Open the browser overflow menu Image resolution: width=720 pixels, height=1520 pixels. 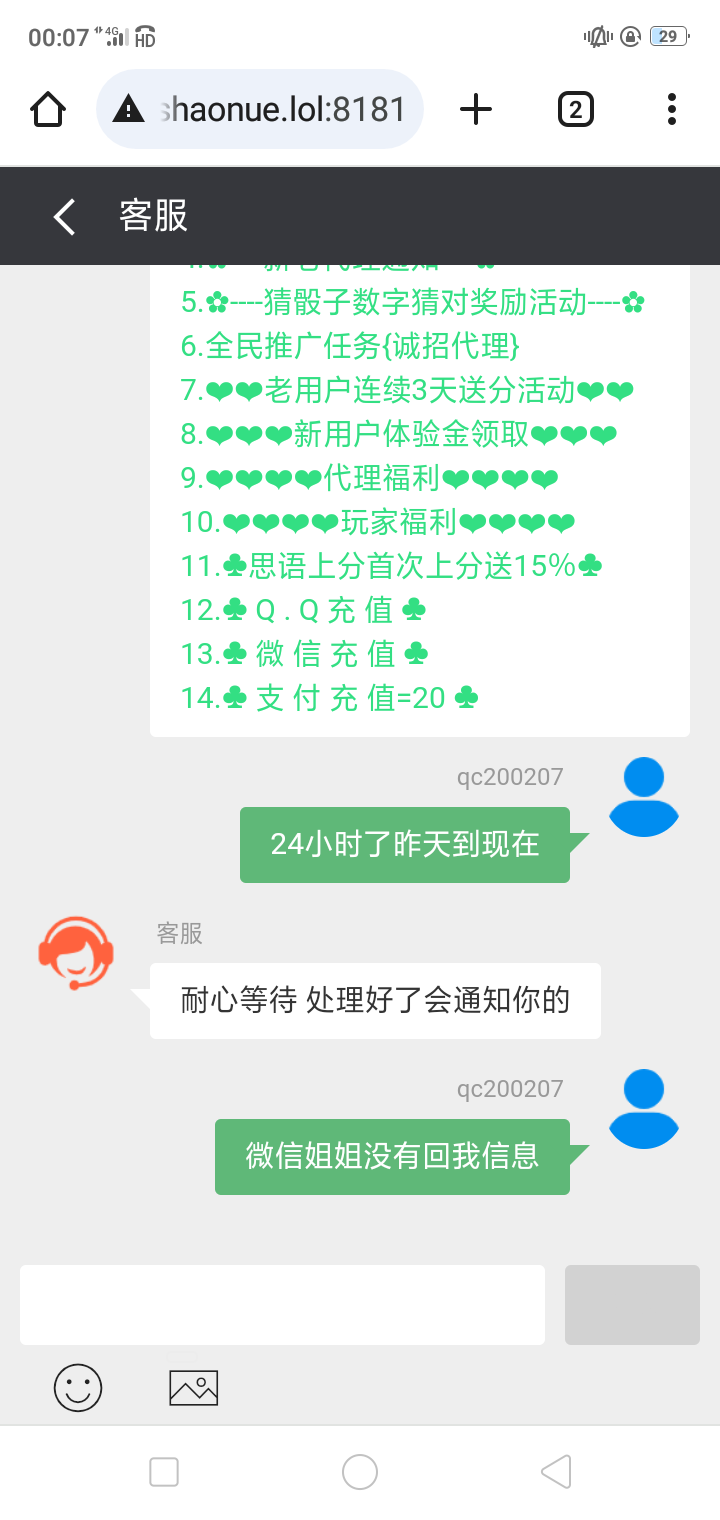pos(670,109)
